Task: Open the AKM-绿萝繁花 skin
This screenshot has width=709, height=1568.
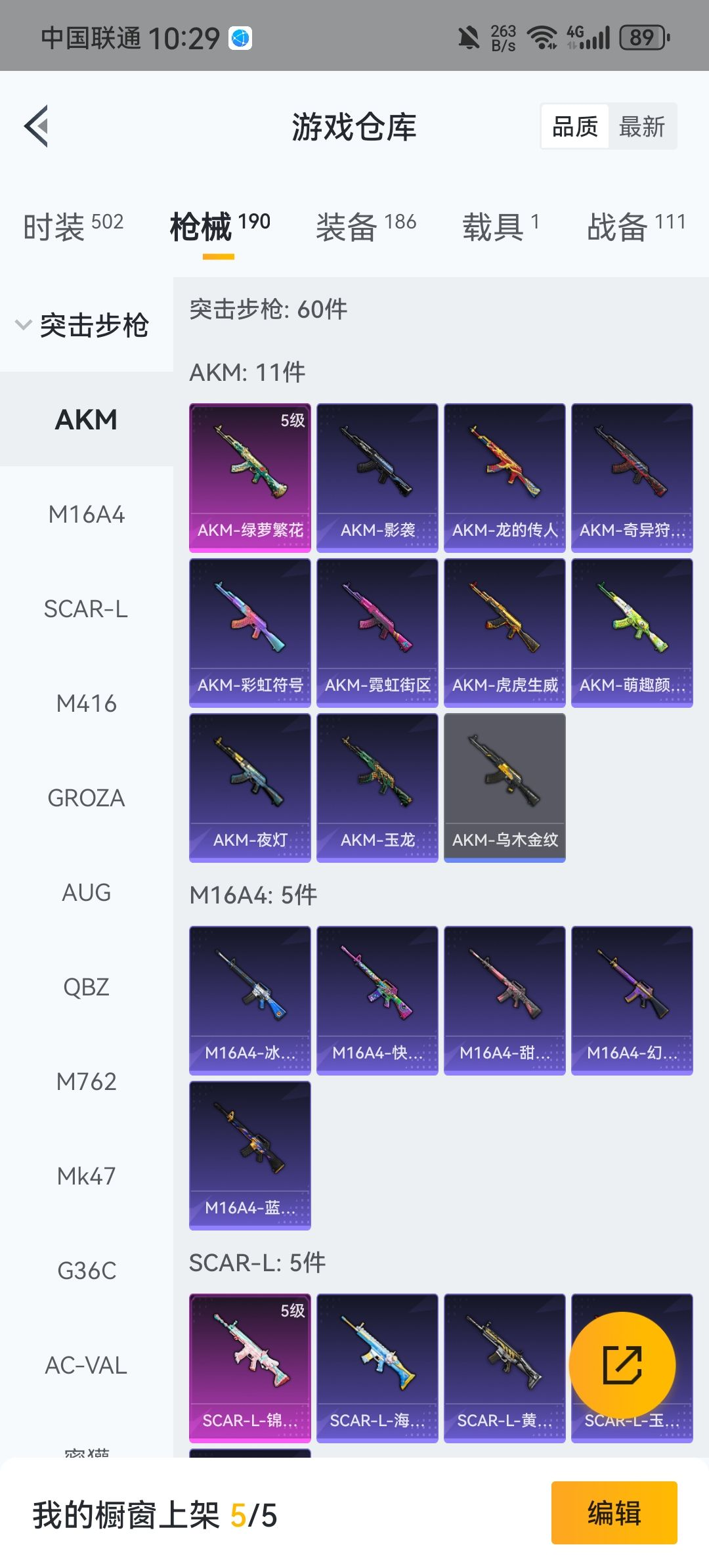Action: [x=249, y=477]
